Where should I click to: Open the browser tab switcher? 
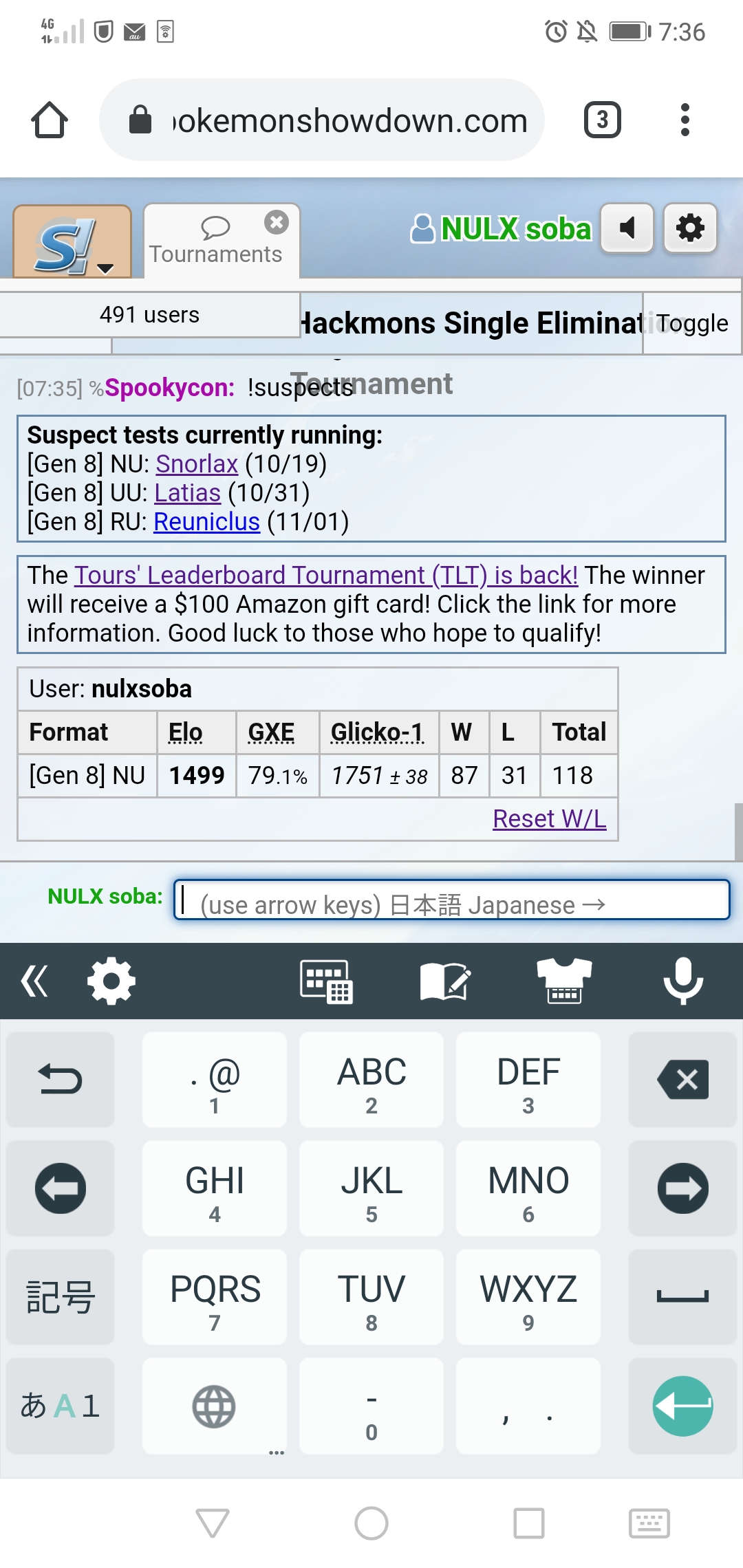(603, 120)
